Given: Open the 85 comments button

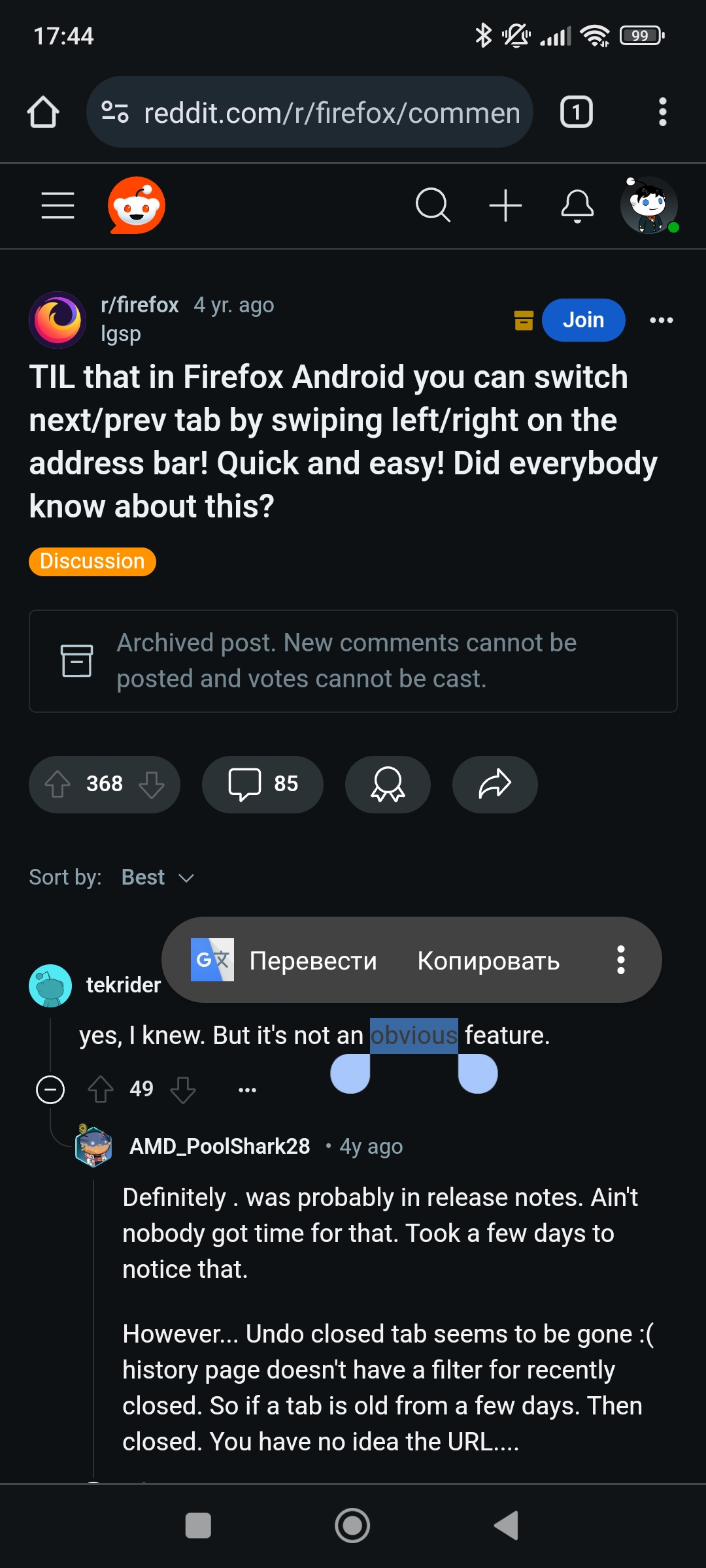Looking at the screenshot, I should (x=263, y=784).
